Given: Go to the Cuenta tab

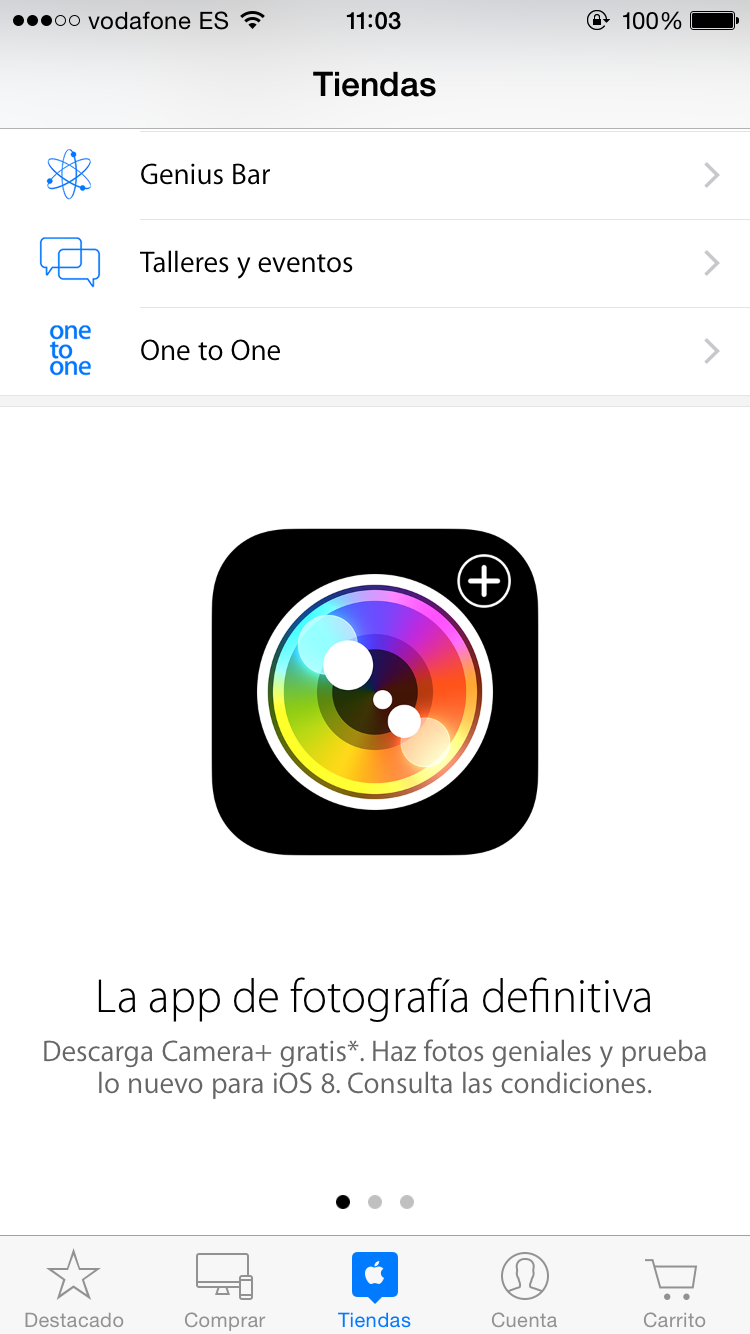Looking at the screenshot, I should (x=524, y=1290).
